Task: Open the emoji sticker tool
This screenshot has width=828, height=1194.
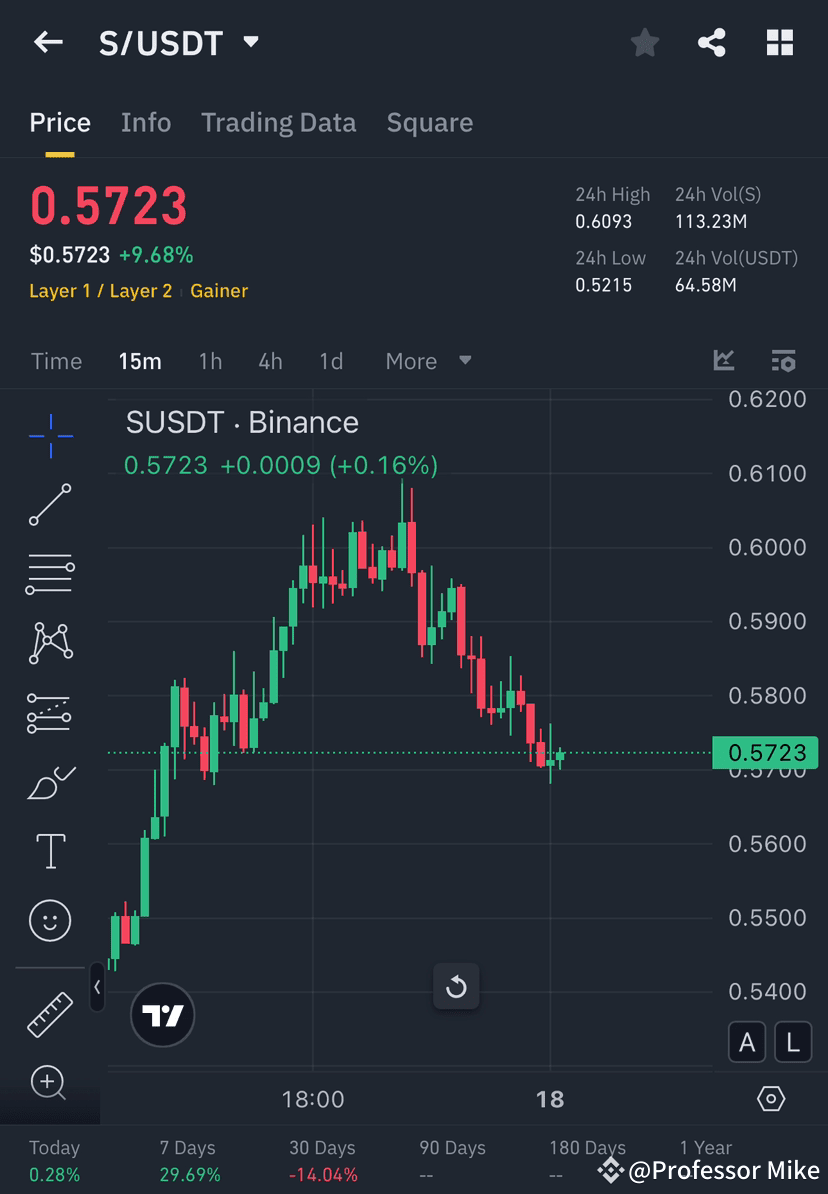Action: tap(50, 920)
